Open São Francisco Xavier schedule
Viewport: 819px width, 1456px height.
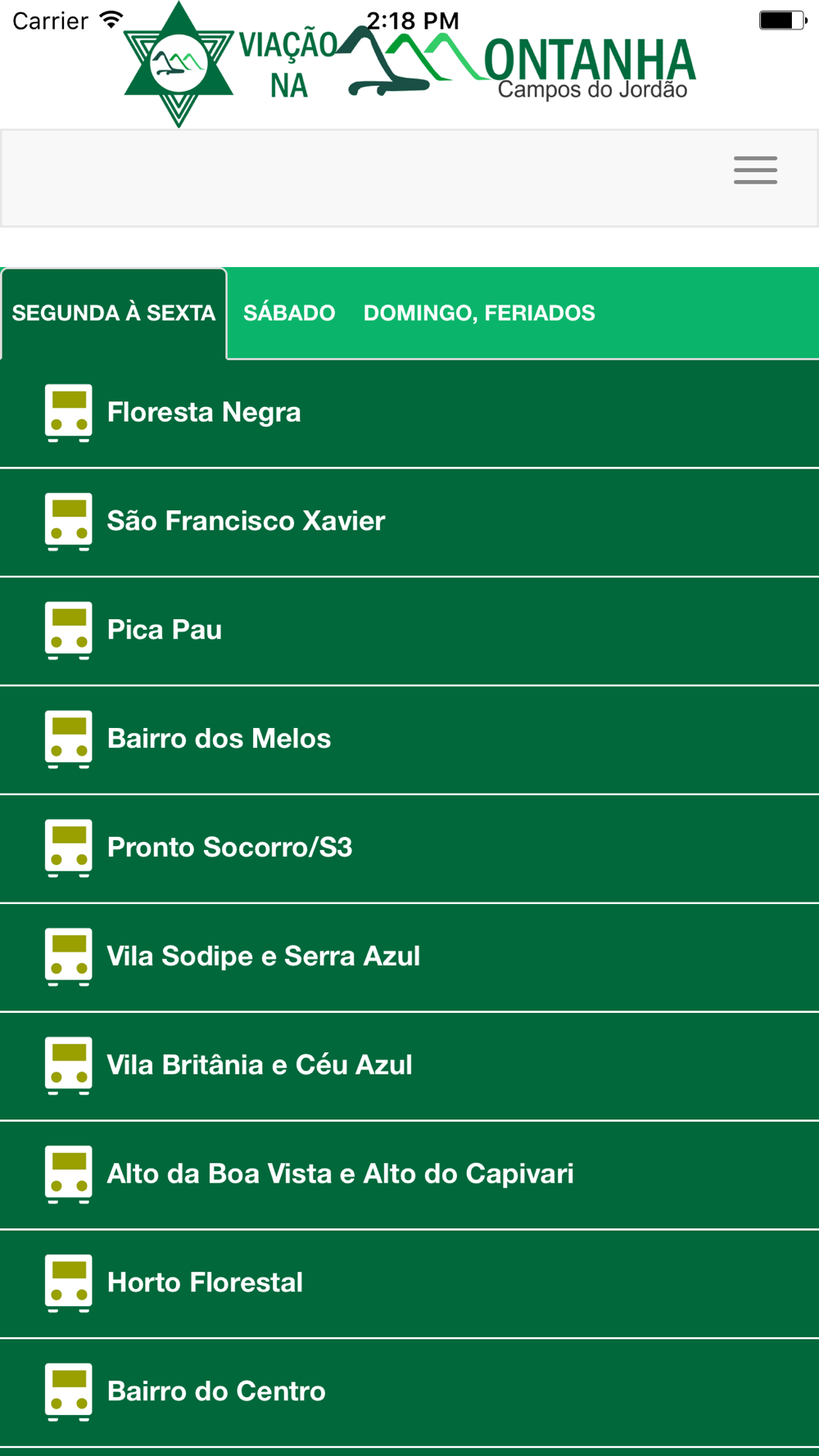click(x=409, y=522)
